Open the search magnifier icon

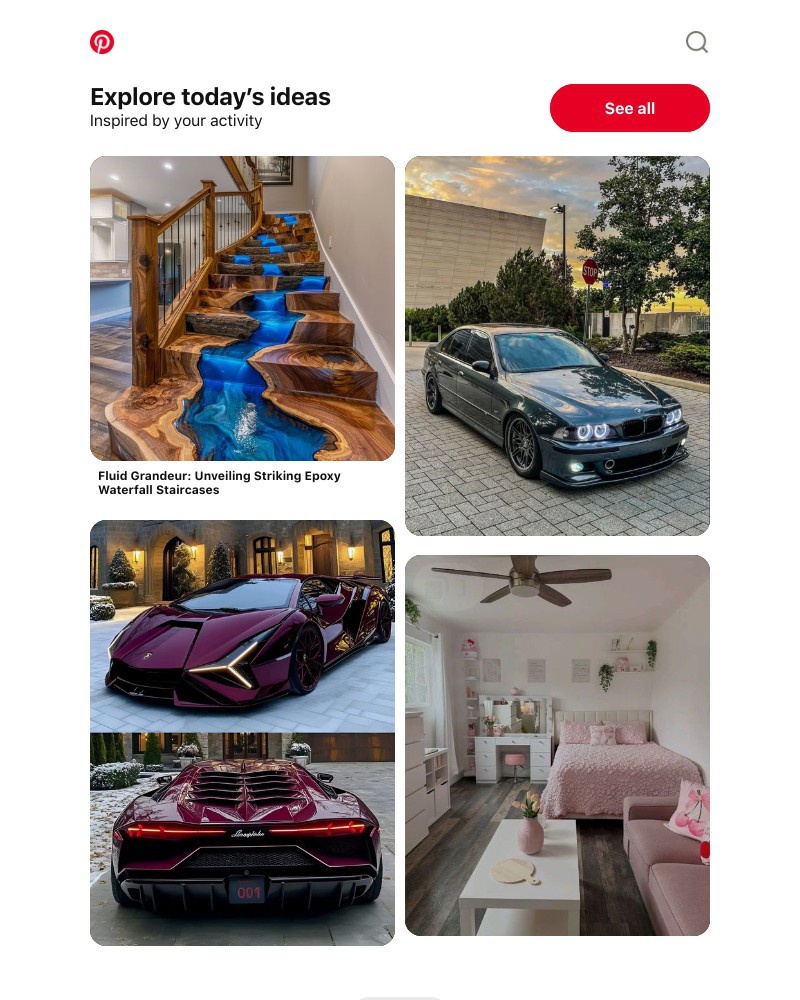pyautogui.click(x=697, y=42)
